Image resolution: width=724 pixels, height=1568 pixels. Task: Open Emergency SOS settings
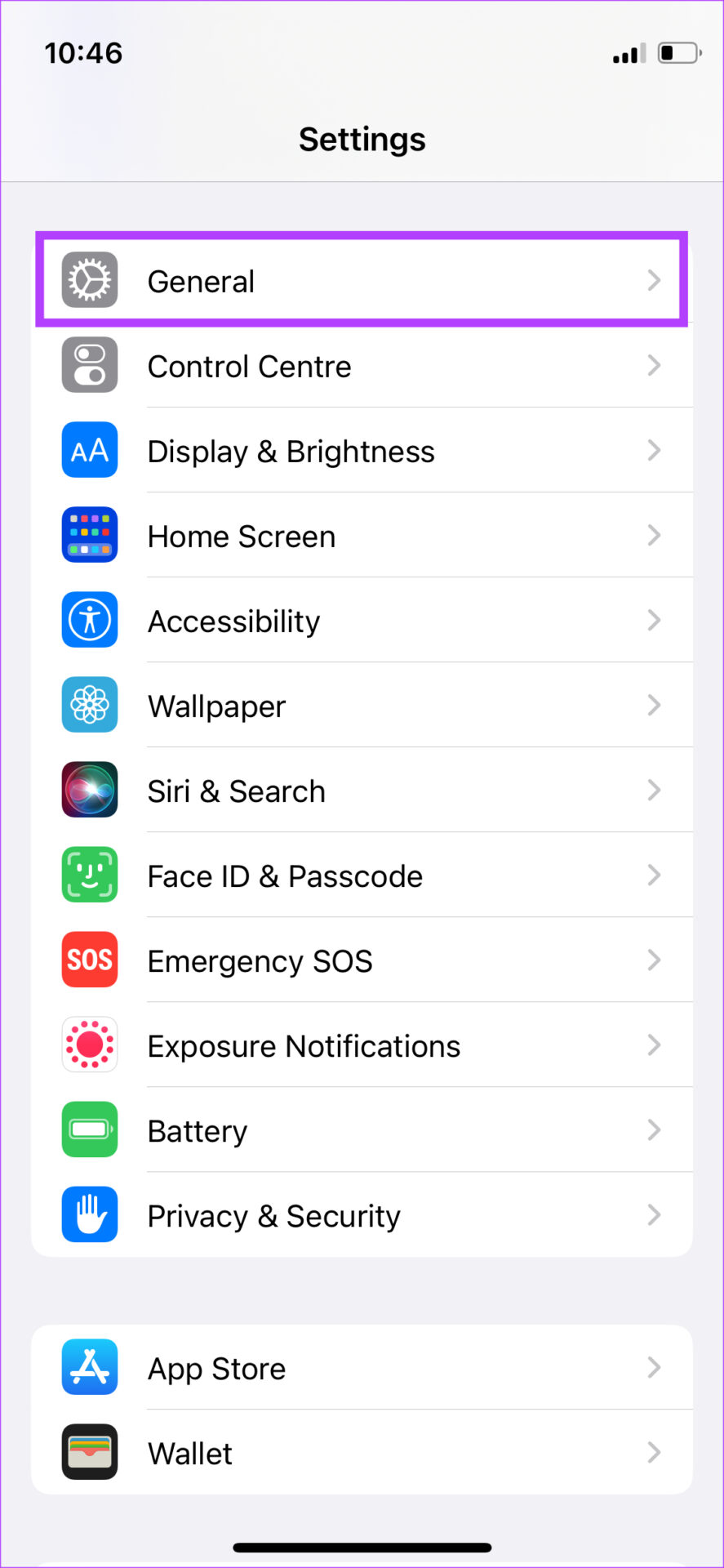point(362,960)
